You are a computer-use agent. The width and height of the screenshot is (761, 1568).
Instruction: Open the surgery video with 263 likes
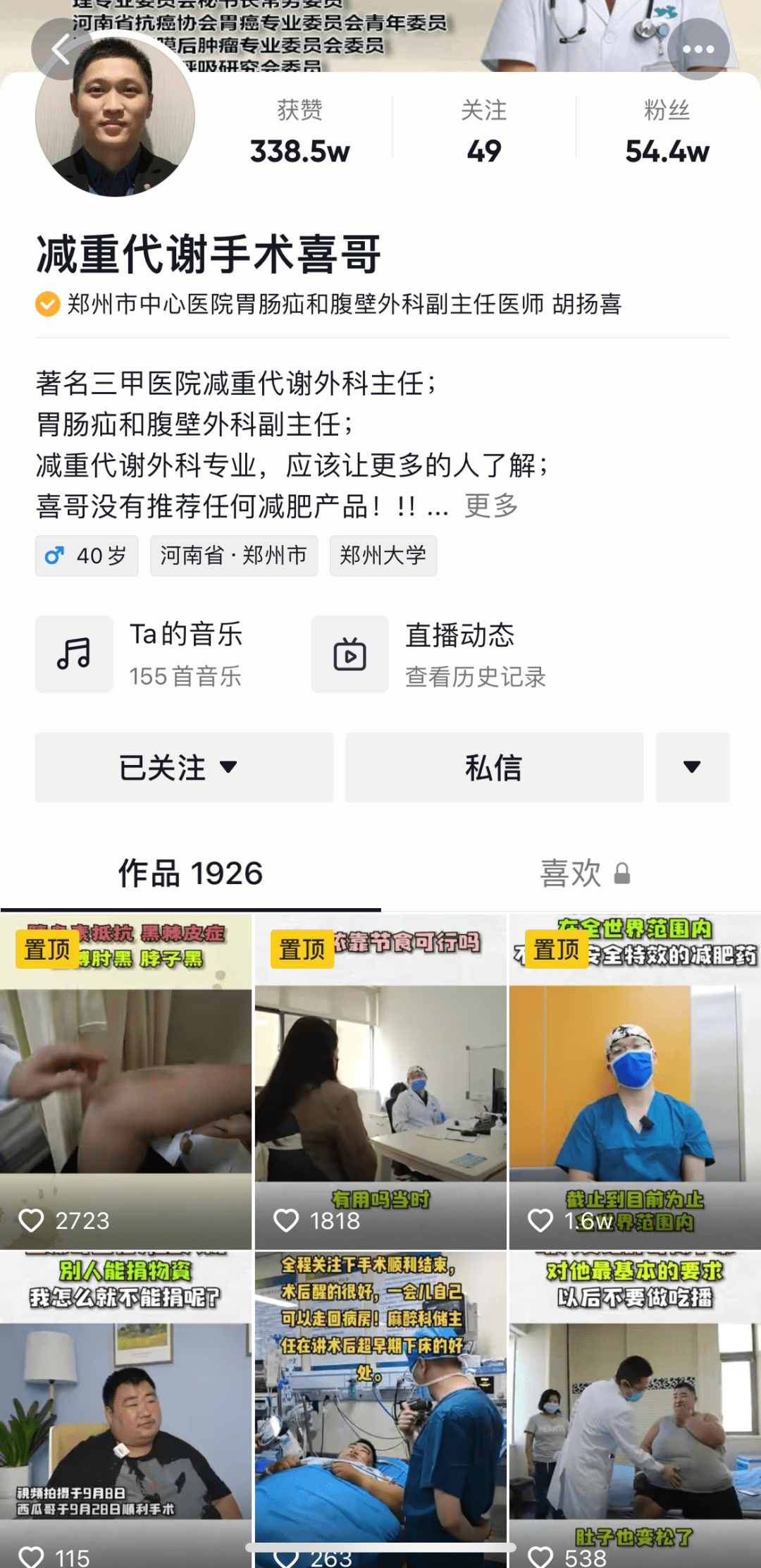click(x=380, y=1410)
